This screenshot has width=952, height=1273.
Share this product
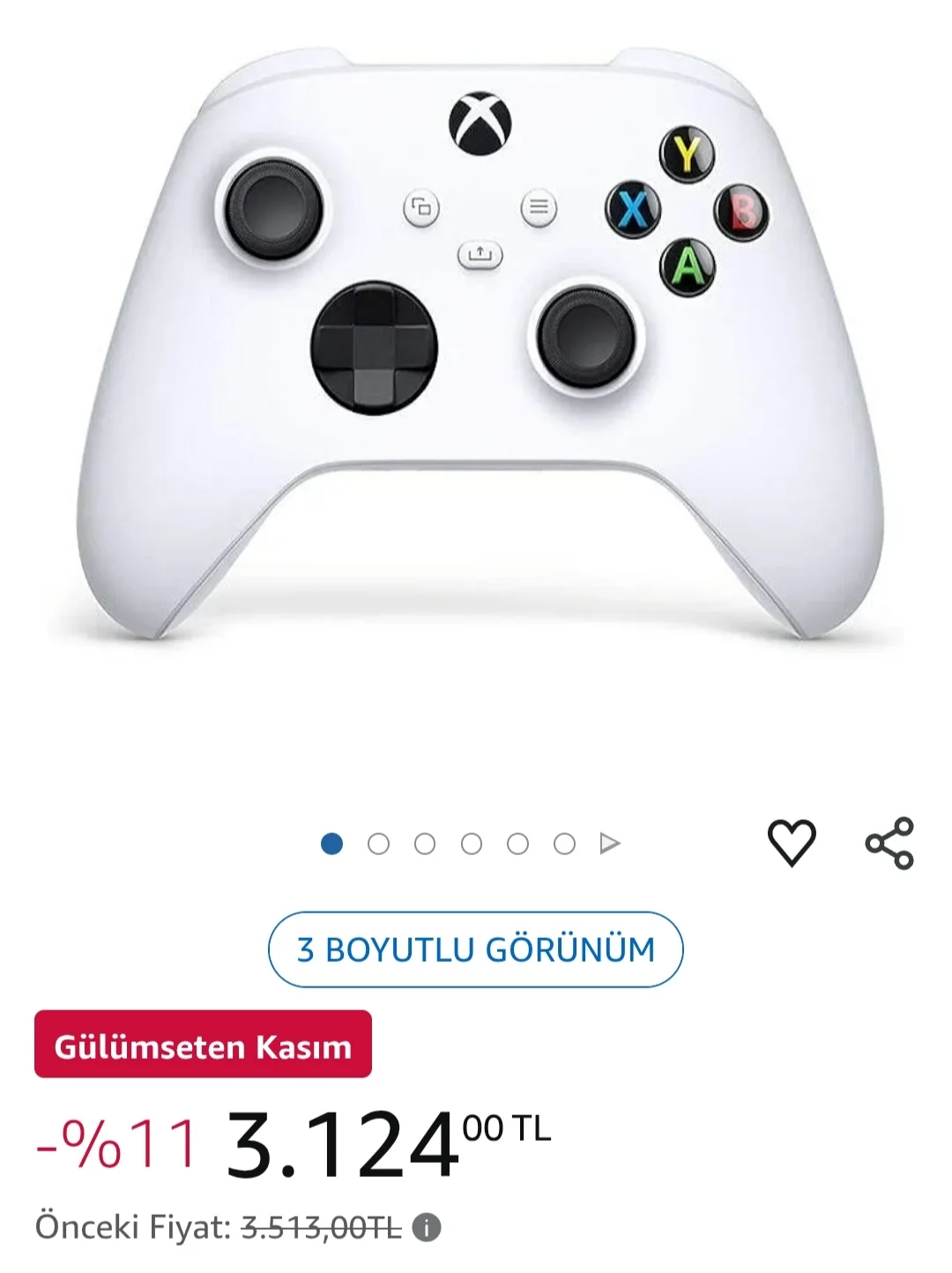(x=889, y=844)
